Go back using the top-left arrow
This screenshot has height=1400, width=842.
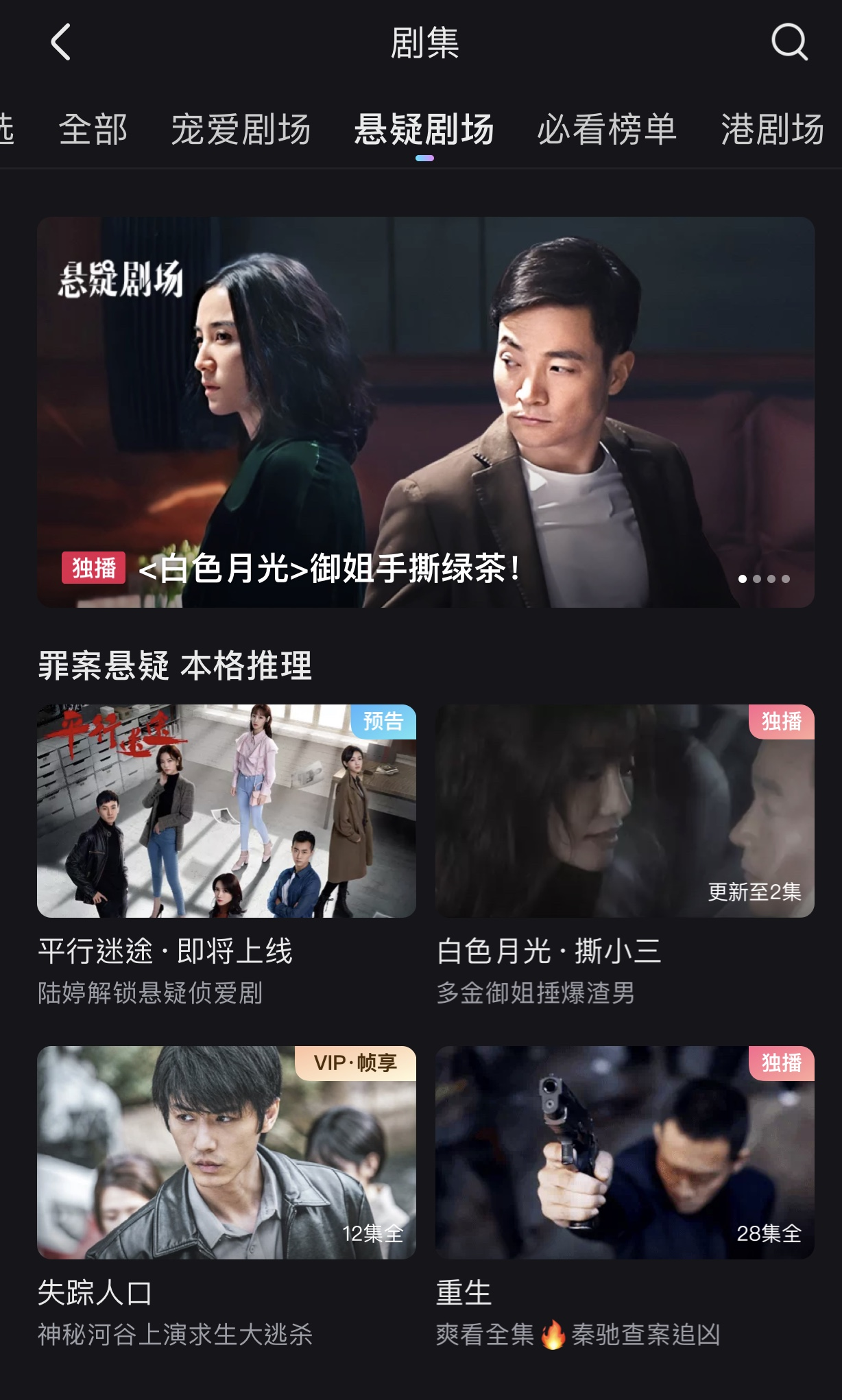[61, 43]
